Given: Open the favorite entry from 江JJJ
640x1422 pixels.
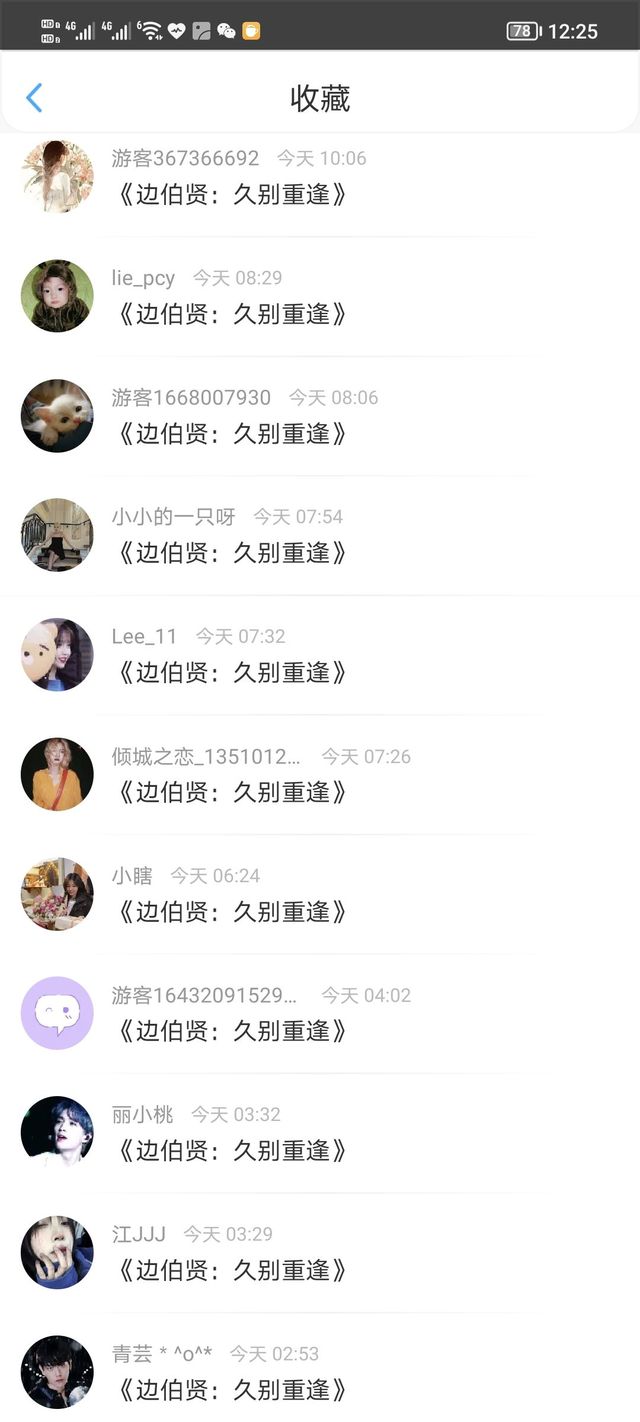Looking at the screenshot, I should coord(232,1270).
